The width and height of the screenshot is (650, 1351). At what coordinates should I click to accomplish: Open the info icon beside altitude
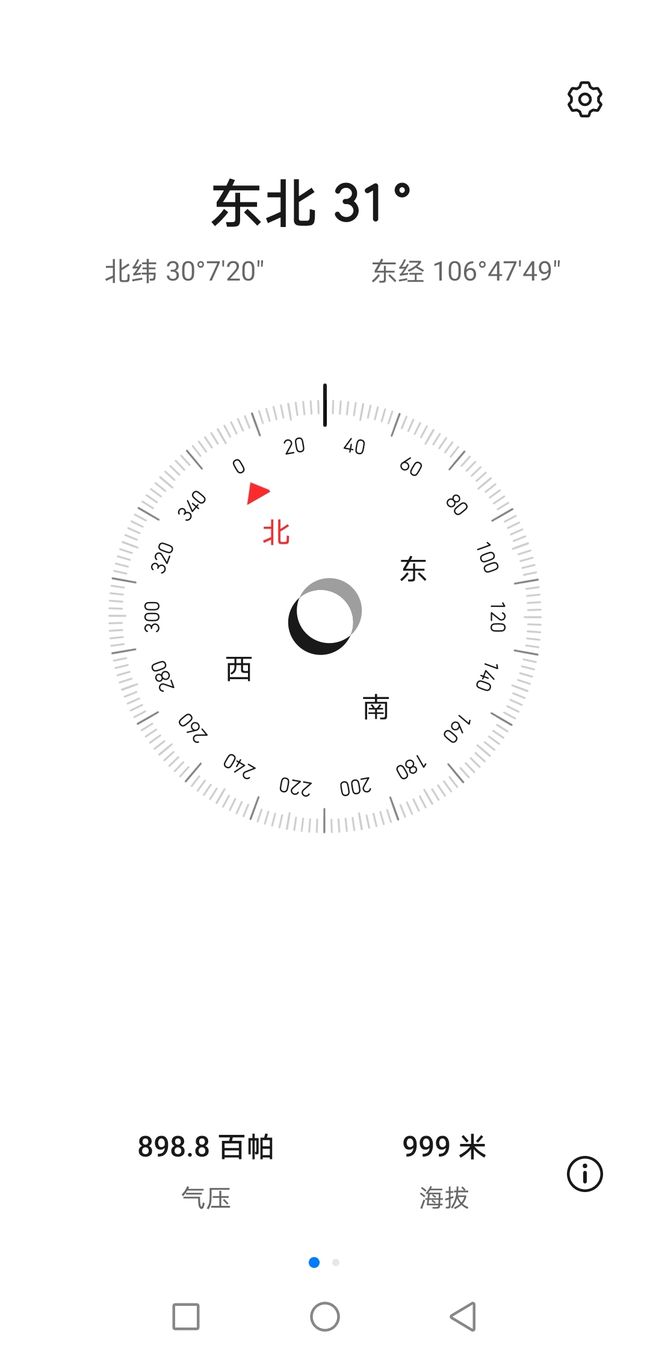[585, 1173]
